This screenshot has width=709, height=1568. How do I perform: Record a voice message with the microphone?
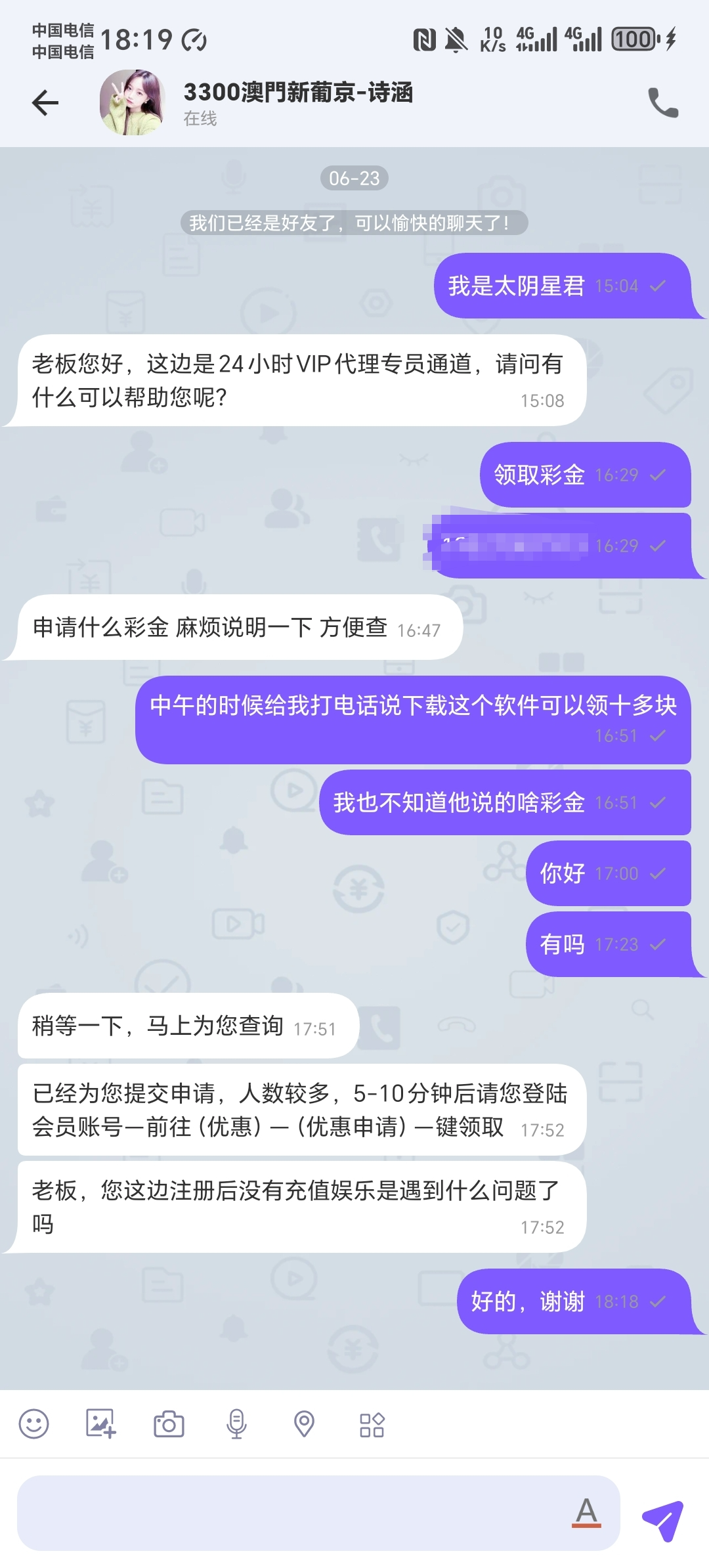point(236,1424)
